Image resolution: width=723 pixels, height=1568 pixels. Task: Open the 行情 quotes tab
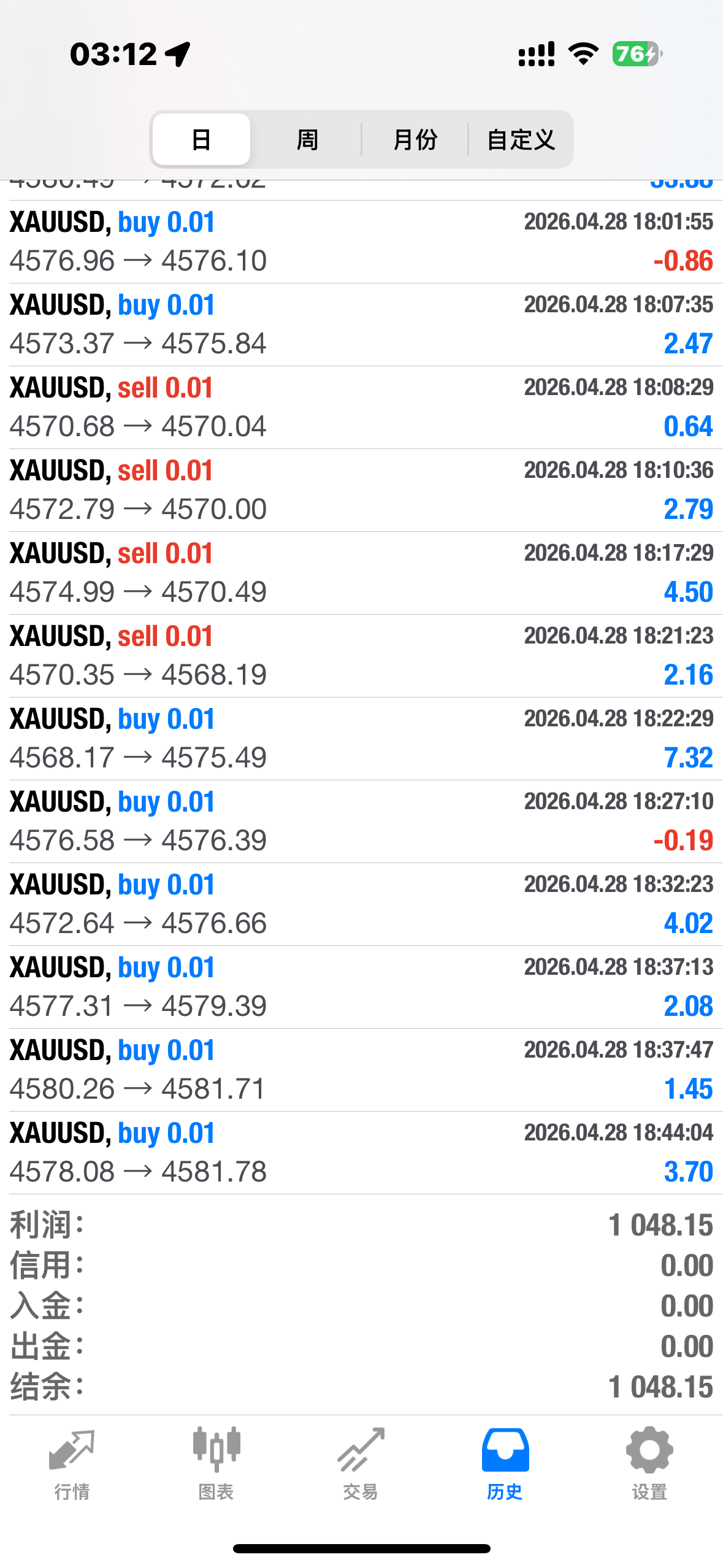pos(72,1464)
